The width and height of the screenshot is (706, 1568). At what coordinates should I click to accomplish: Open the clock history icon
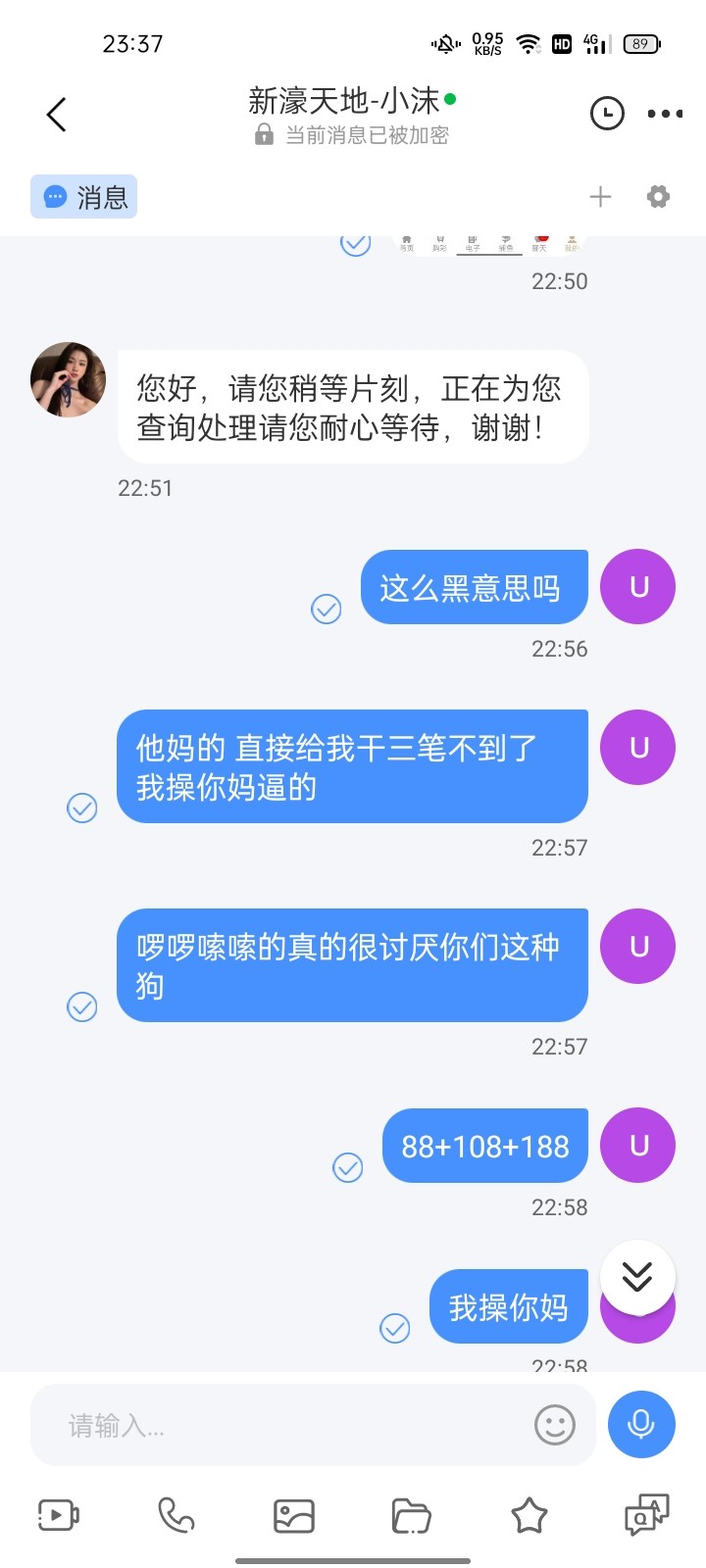607,114
